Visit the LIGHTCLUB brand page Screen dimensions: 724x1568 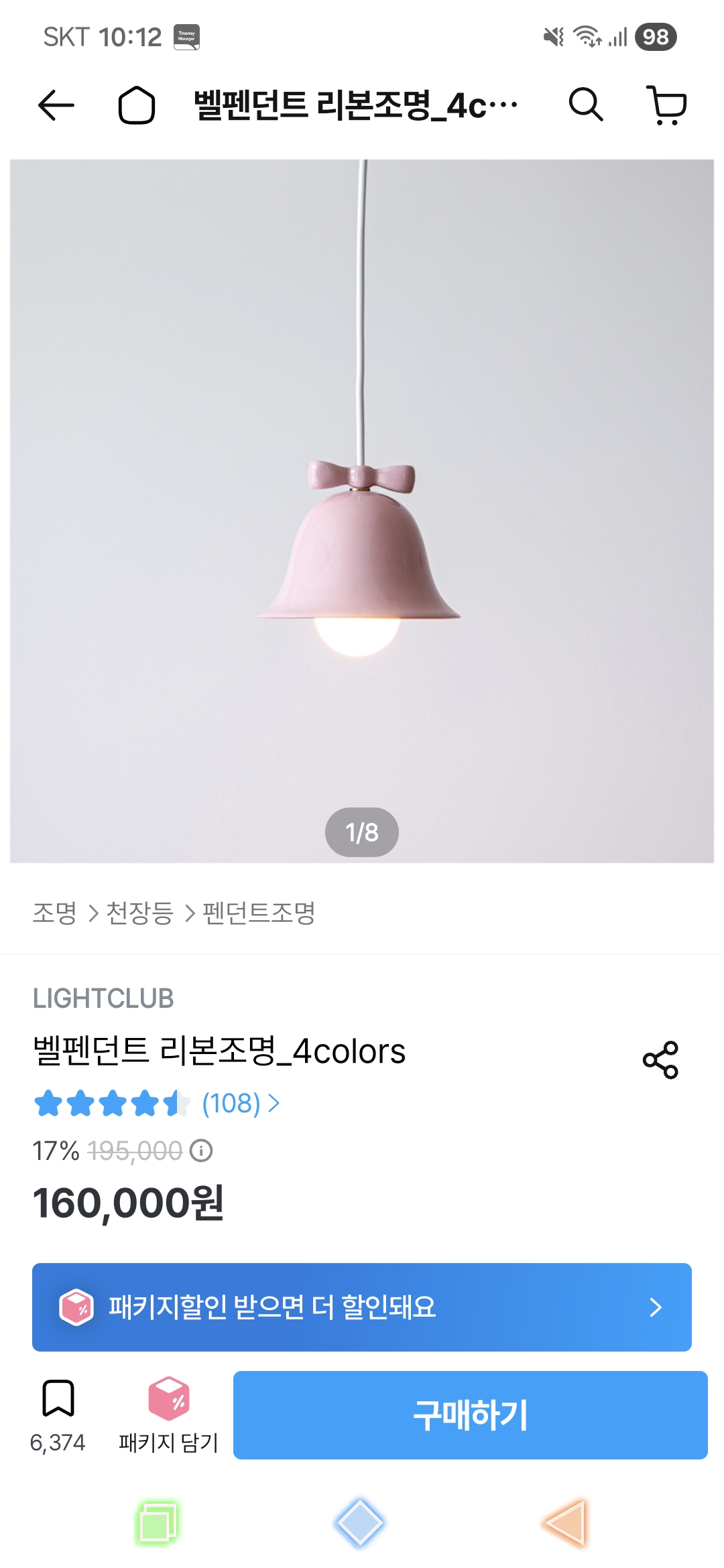[103, 998]
